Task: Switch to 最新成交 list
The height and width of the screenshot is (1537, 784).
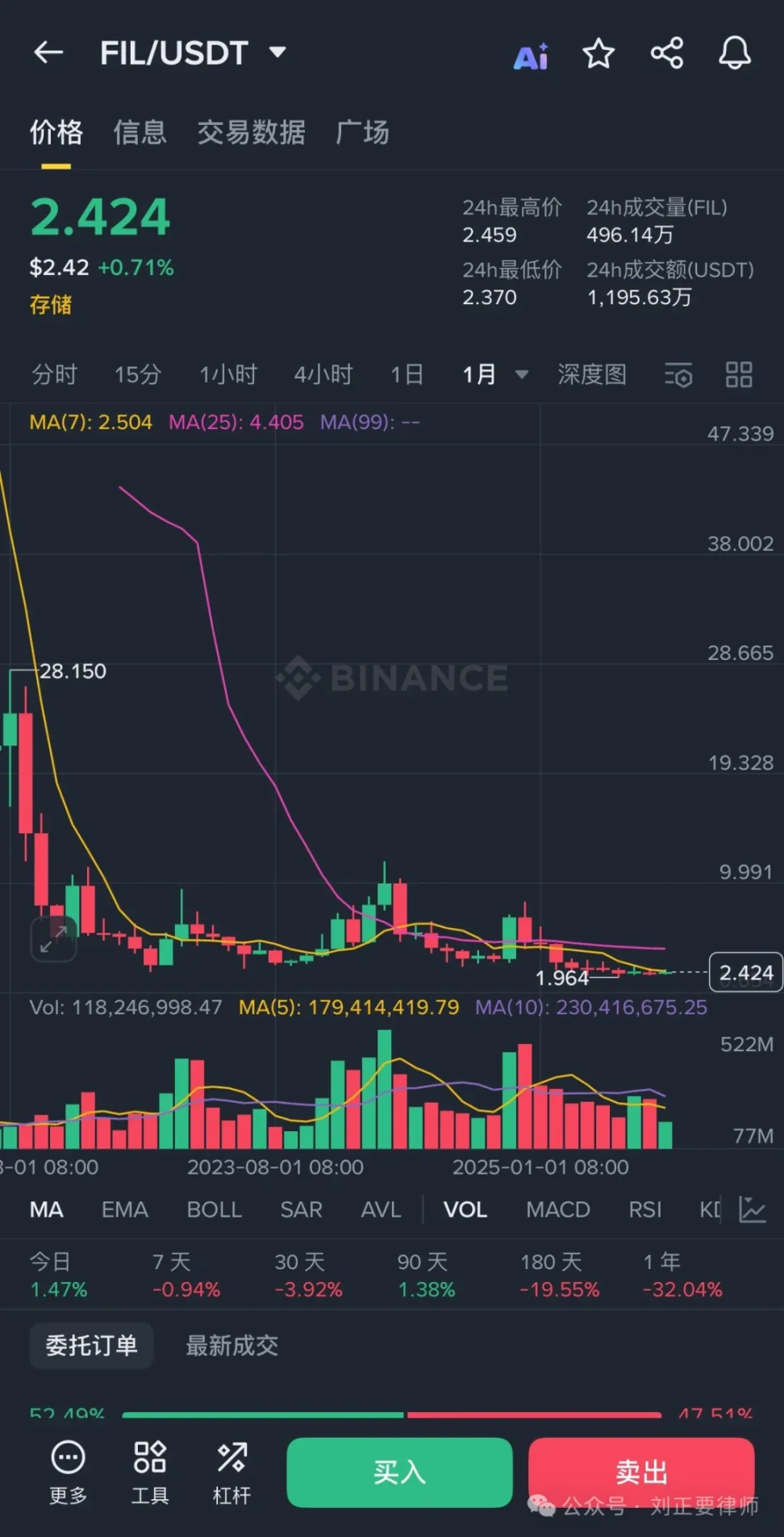Action: [x=232, y=1345]
